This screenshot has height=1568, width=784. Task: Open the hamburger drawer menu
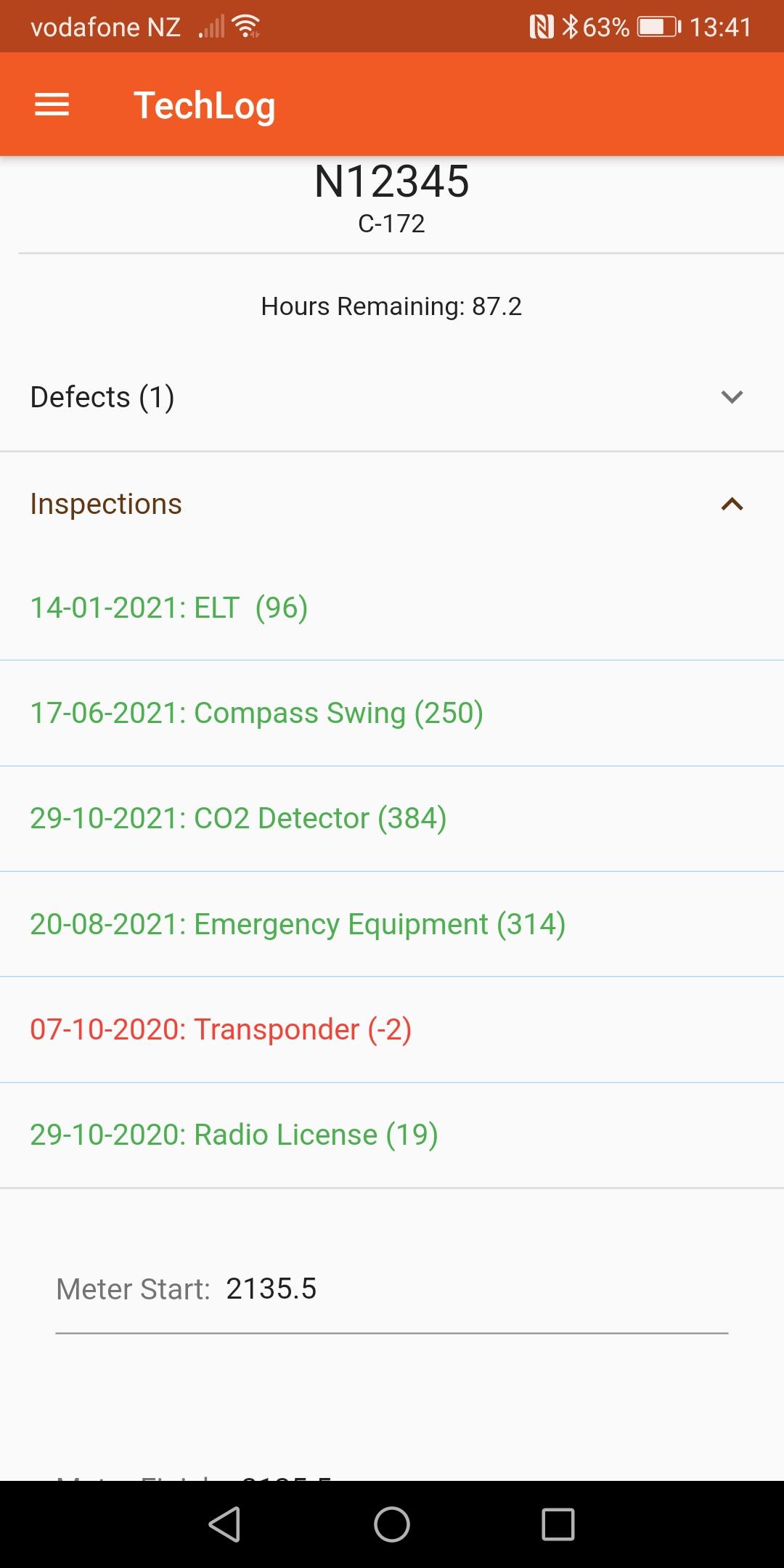click(52, 105)
